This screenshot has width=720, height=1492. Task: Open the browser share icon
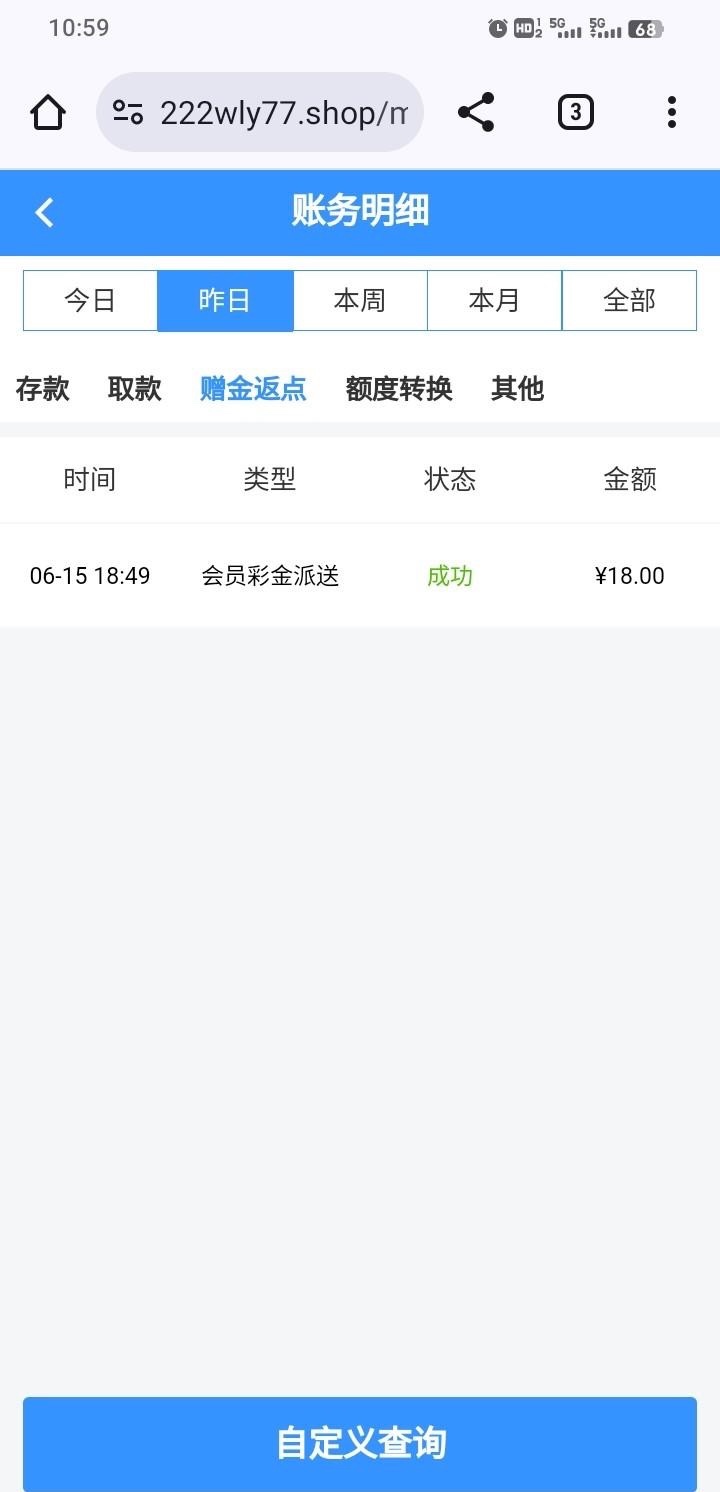tap(475, 112)
